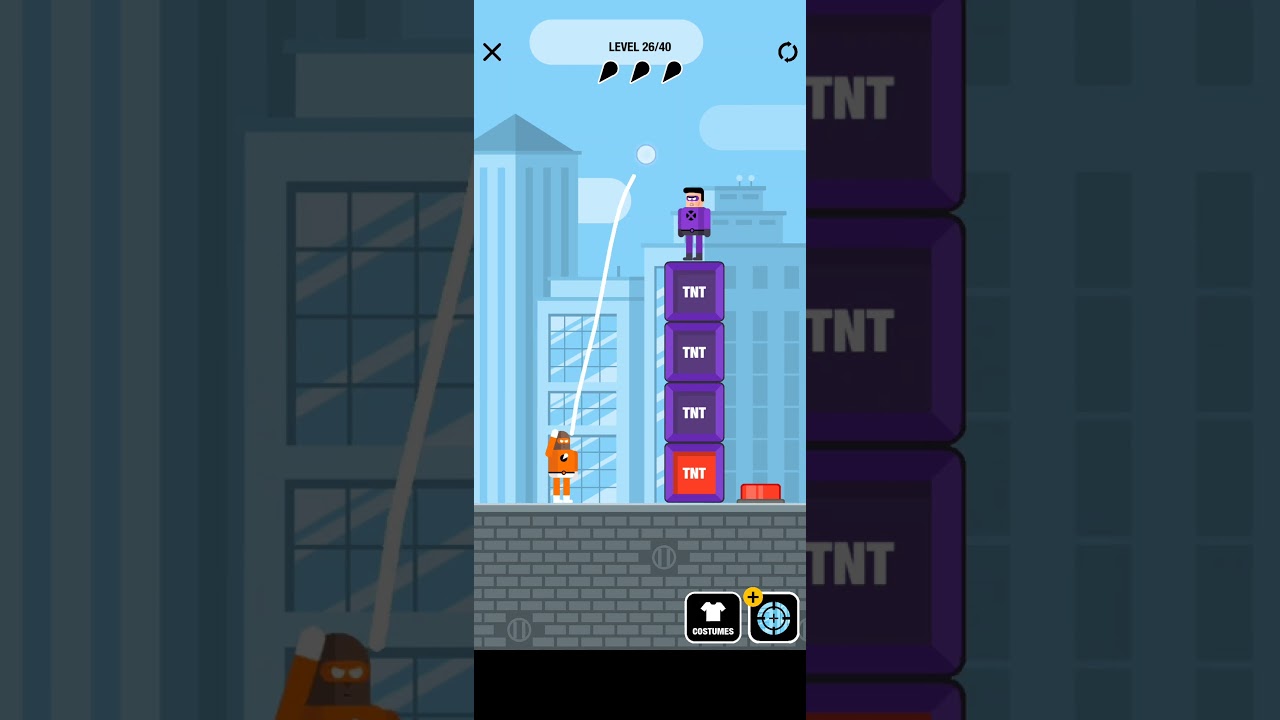
Task: Open the Costumes shop
Action: point(713,618)
